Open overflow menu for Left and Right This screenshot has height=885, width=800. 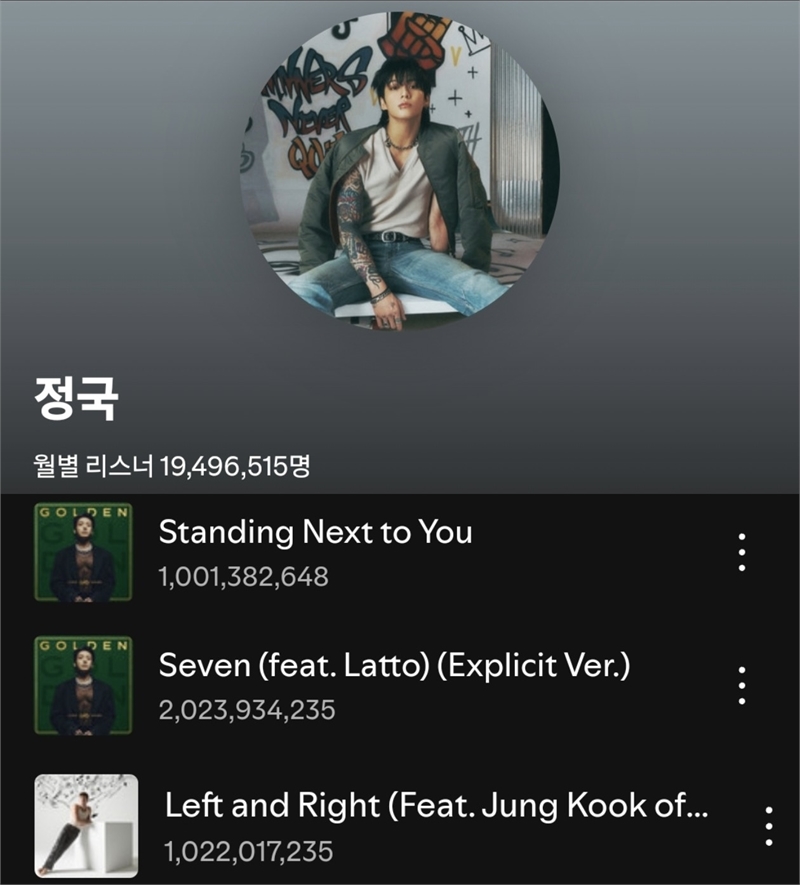click(768, 825)
